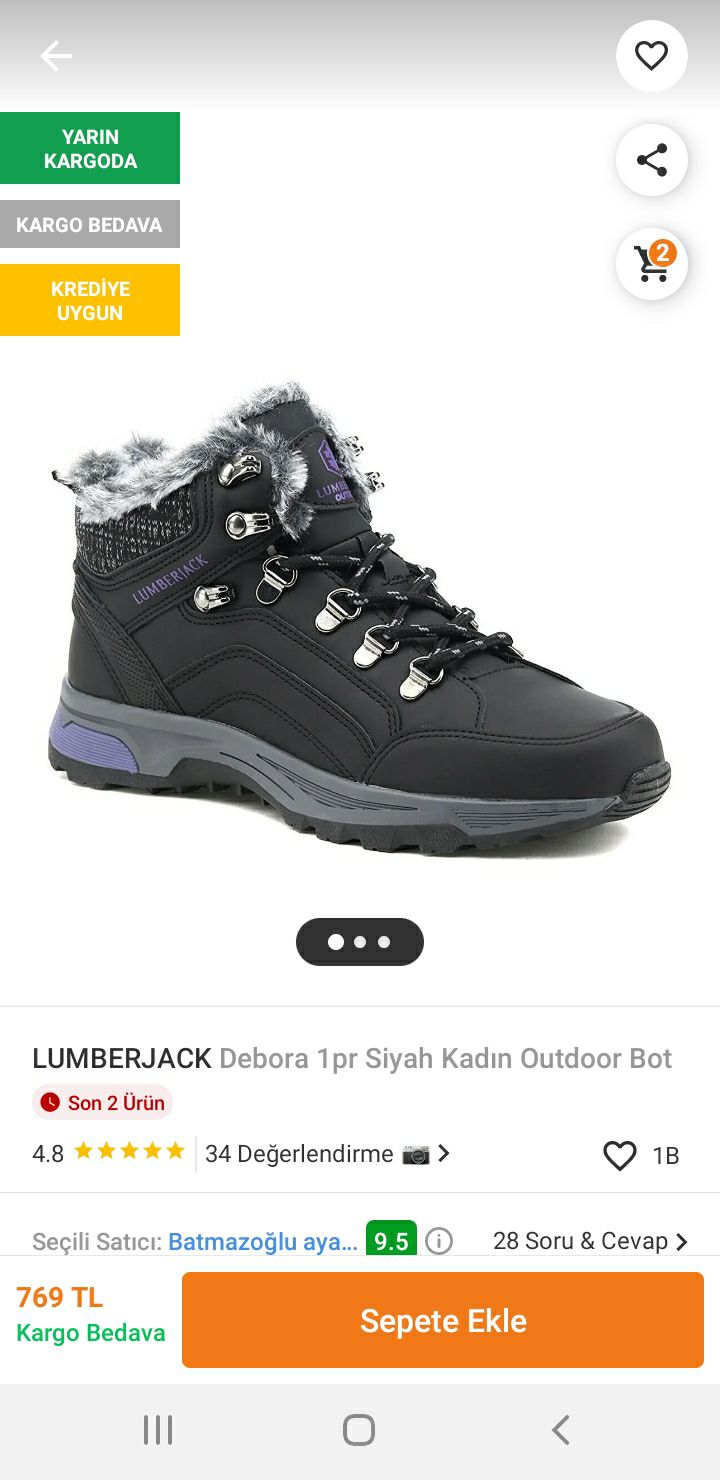Tap the image page indicator dots
Screen dimensions: 720x1480
click(x=360, y=942)
